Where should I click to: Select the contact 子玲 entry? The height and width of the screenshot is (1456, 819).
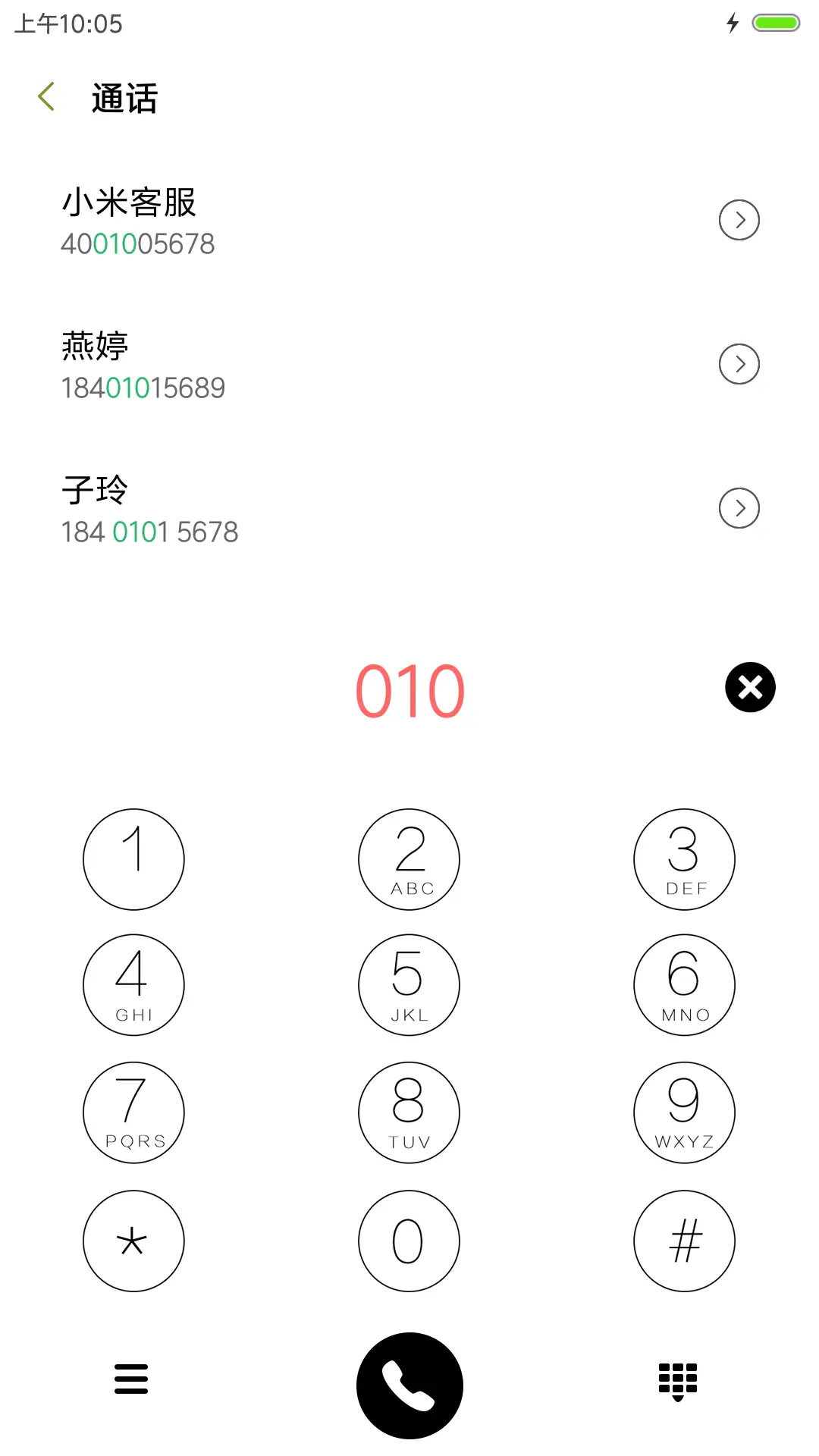tap(303, 508)
